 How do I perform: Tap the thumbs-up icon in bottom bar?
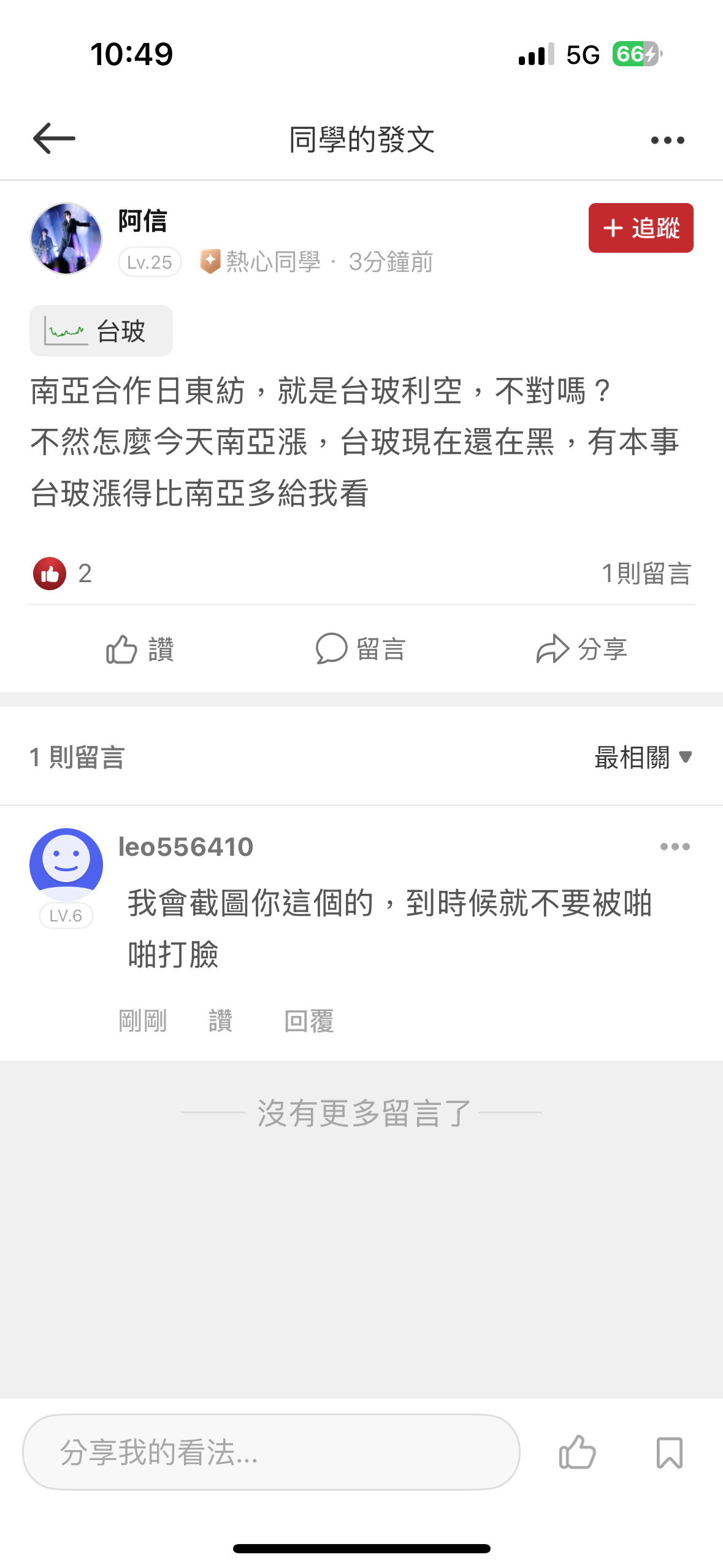577,1452
